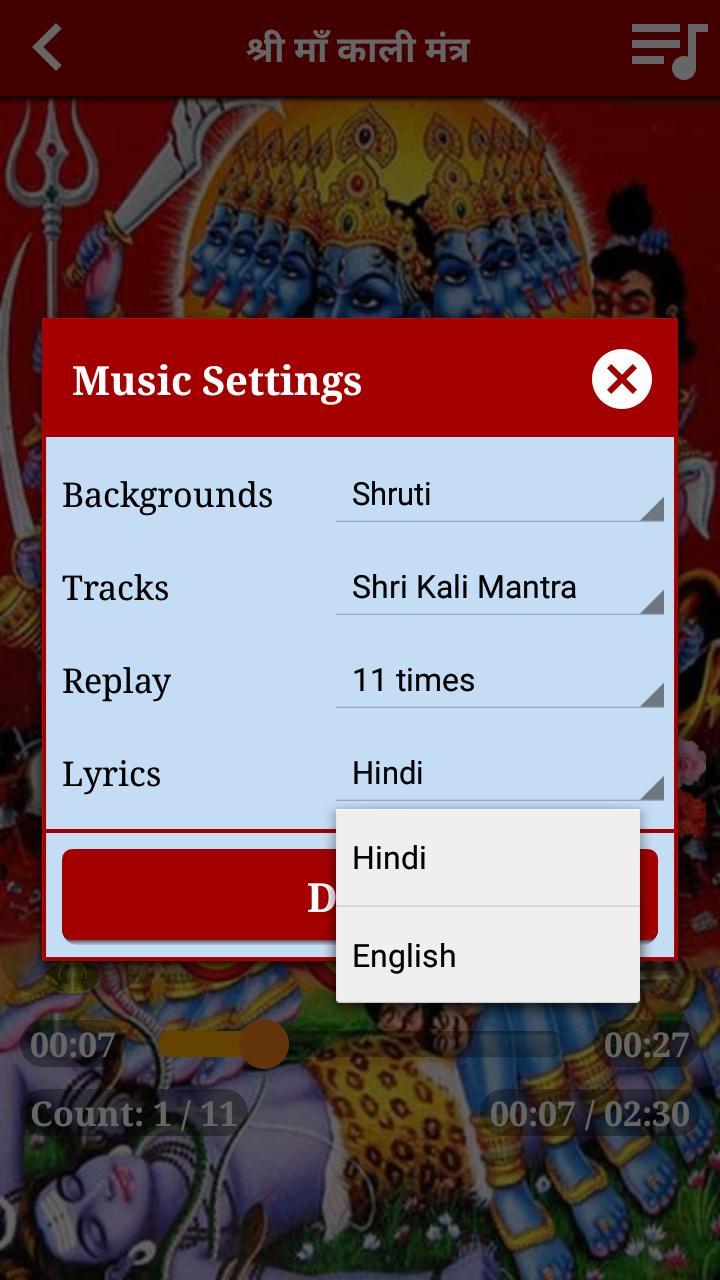
Task: Select English from the lyrics options
Action: pyautogui.click(x=488, y=956)
